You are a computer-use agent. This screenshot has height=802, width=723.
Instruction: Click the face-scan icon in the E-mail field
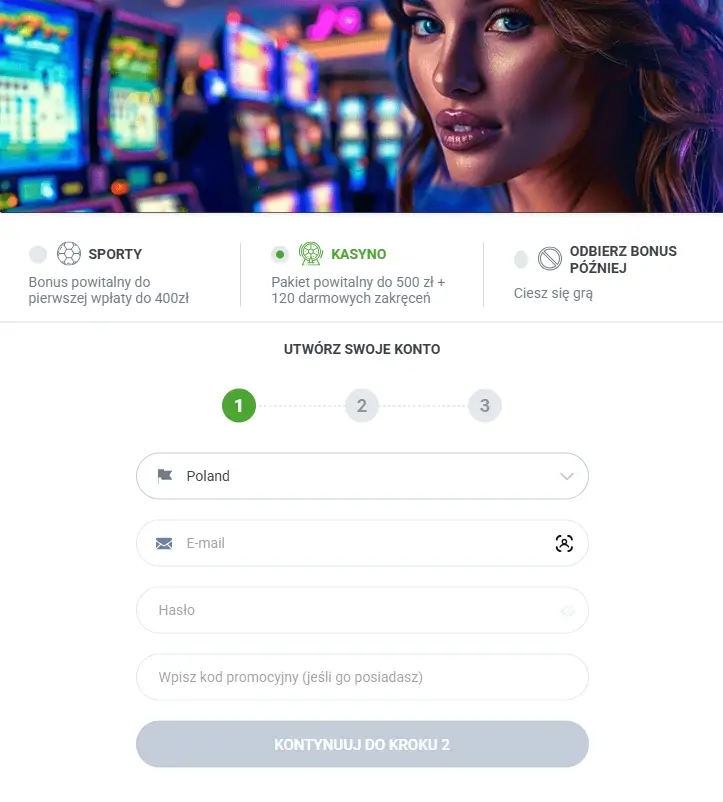click(564, 543)
